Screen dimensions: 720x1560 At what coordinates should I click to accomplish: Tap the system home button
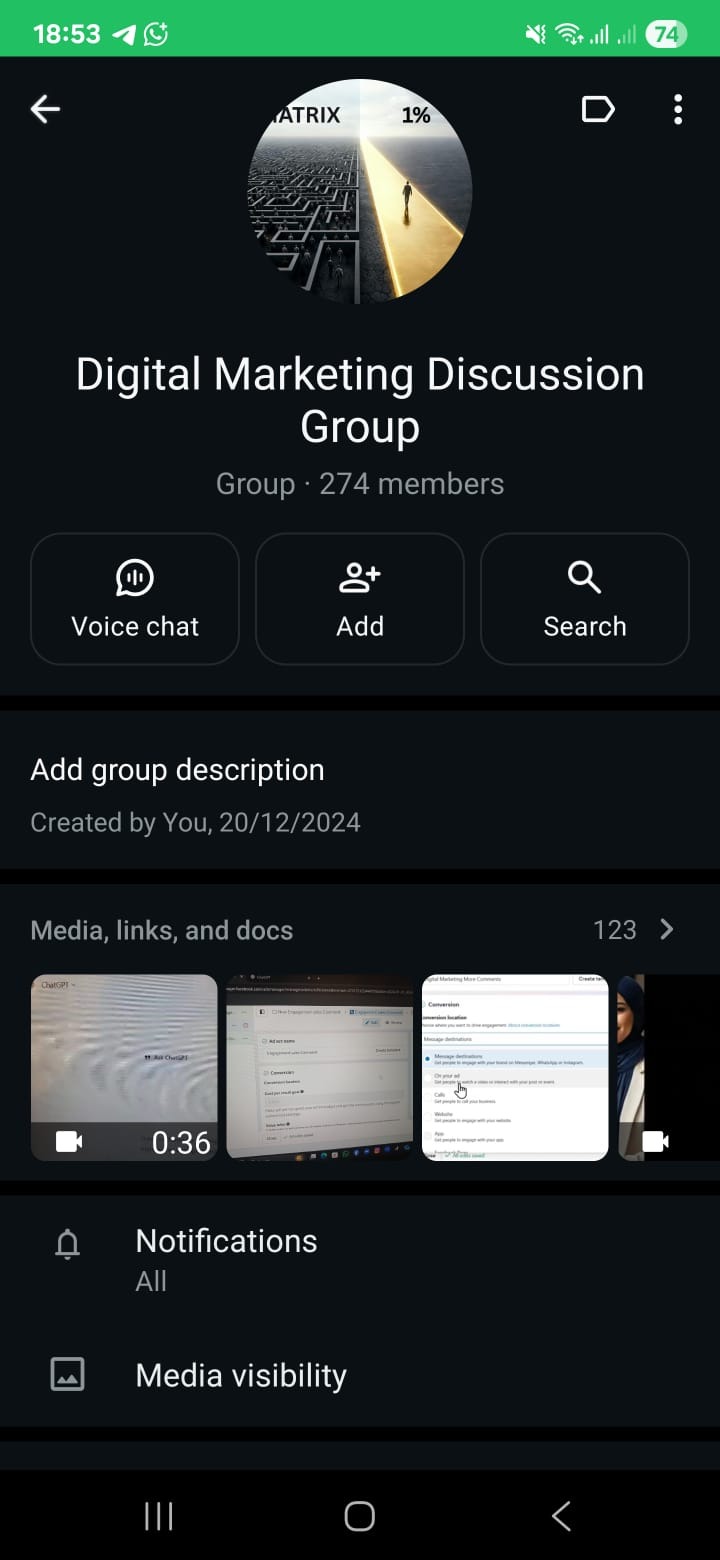360,1516
